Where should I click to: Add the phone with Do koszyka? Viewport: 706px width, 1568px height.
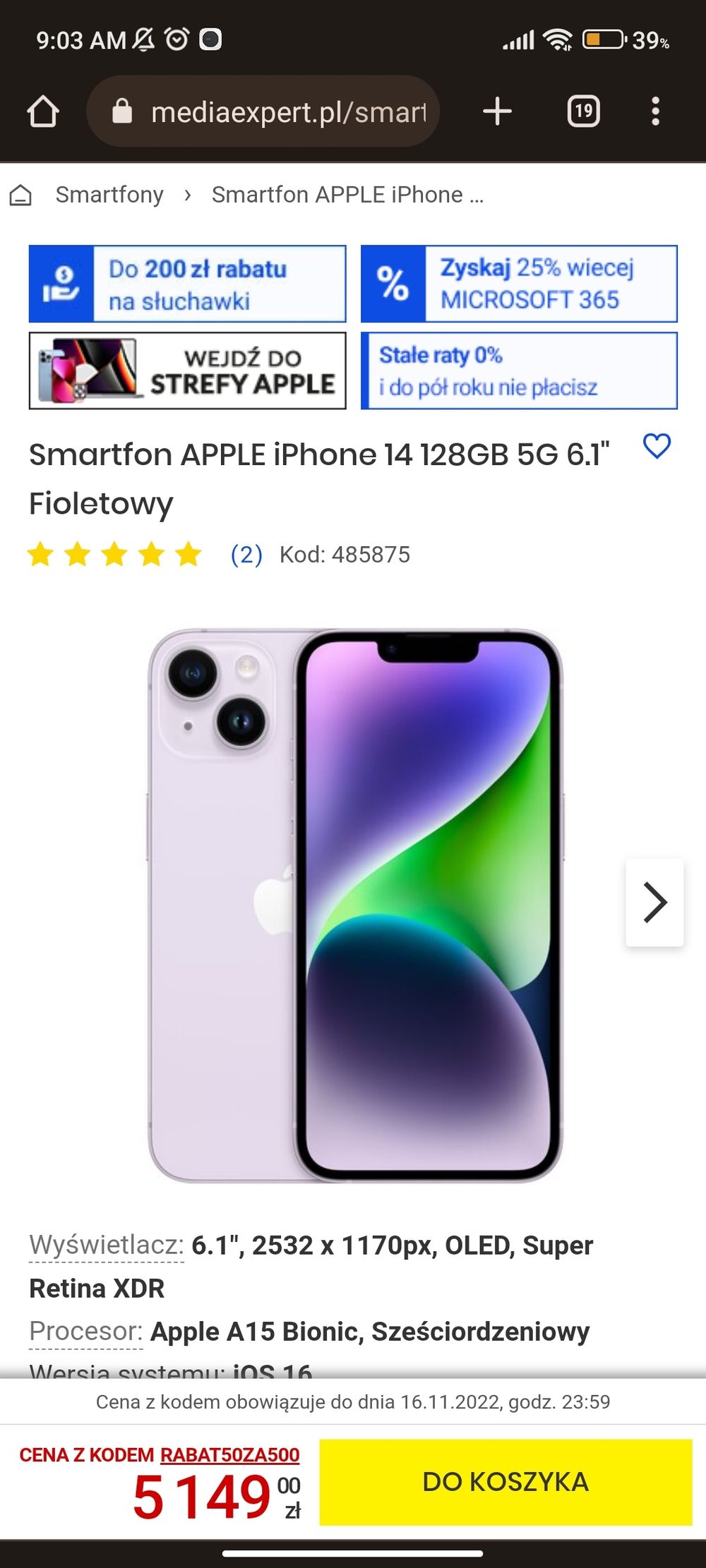point(505,1482)
